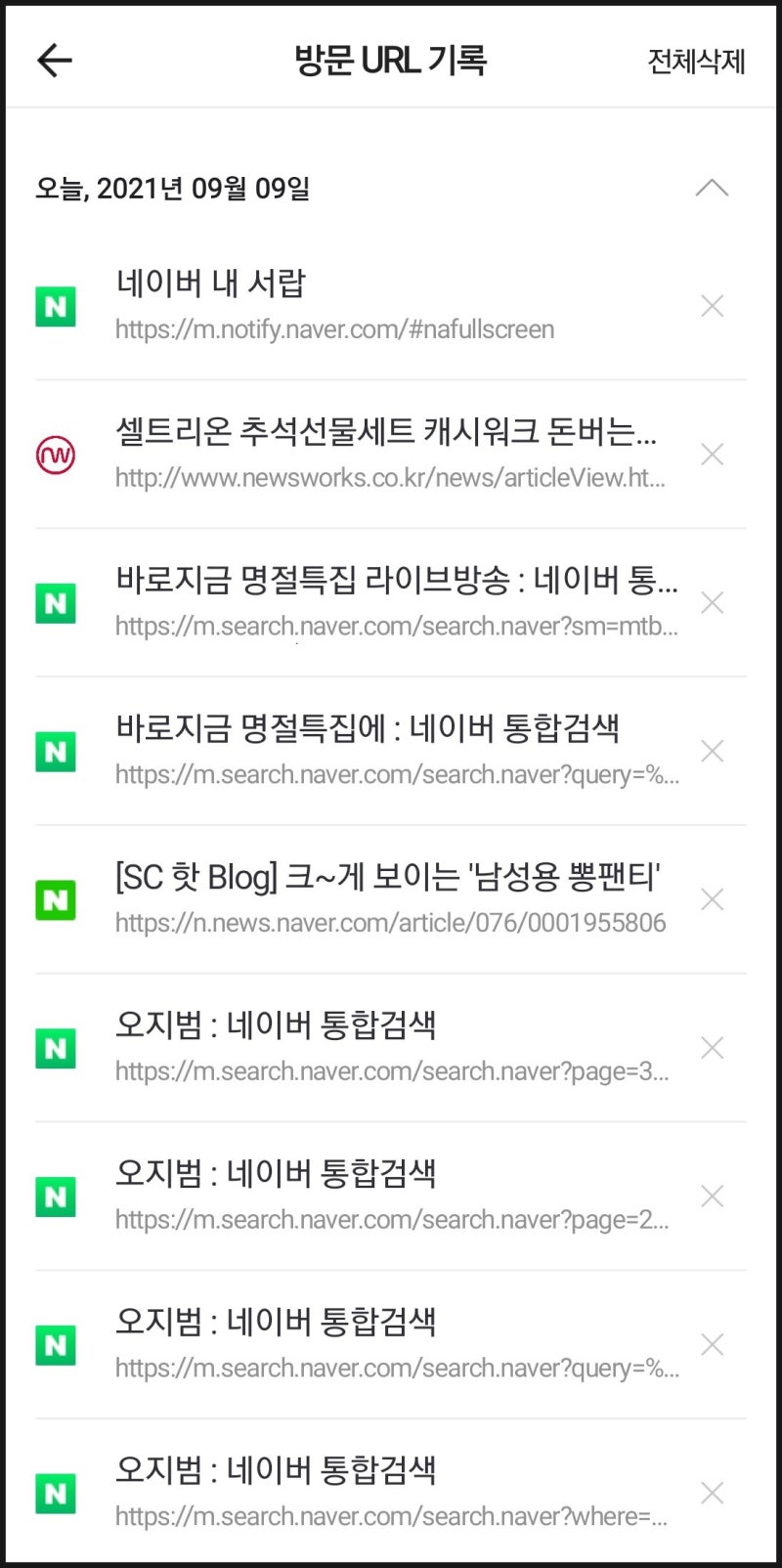The width and height of the screenshot is (782, 1568).
Task: Open 오지범 search entry with page=3 URL
Action: click(391, 1048)
